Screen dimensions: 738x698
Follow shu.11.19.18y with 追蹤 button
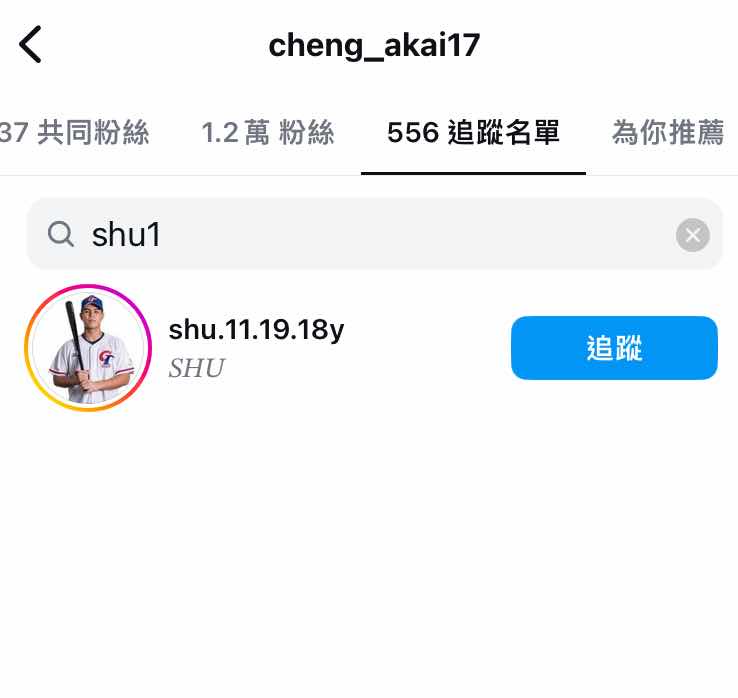click(x=613, y=348)
